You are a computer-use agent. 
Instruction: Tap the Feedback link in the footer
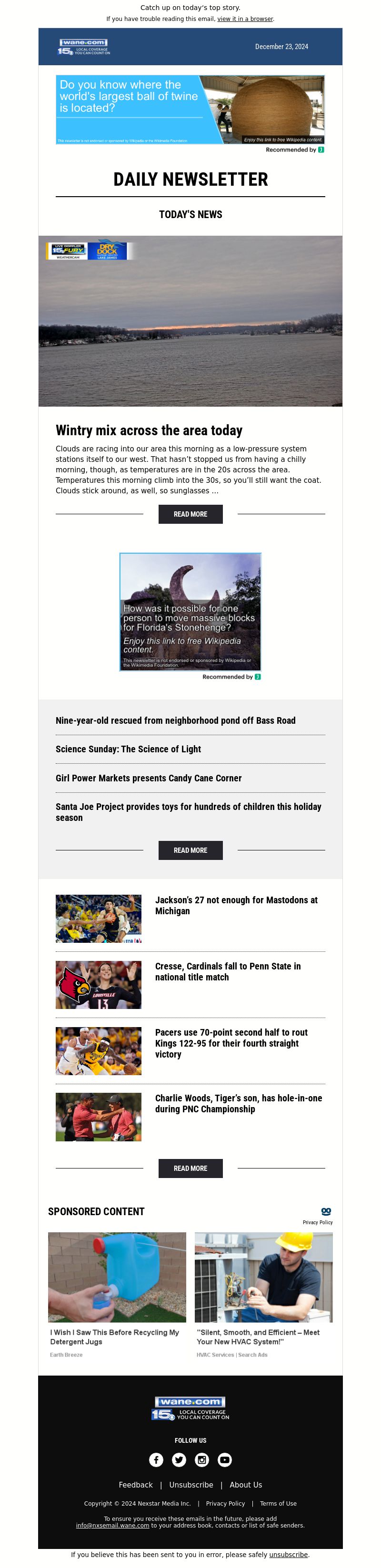coord(136,1485)
